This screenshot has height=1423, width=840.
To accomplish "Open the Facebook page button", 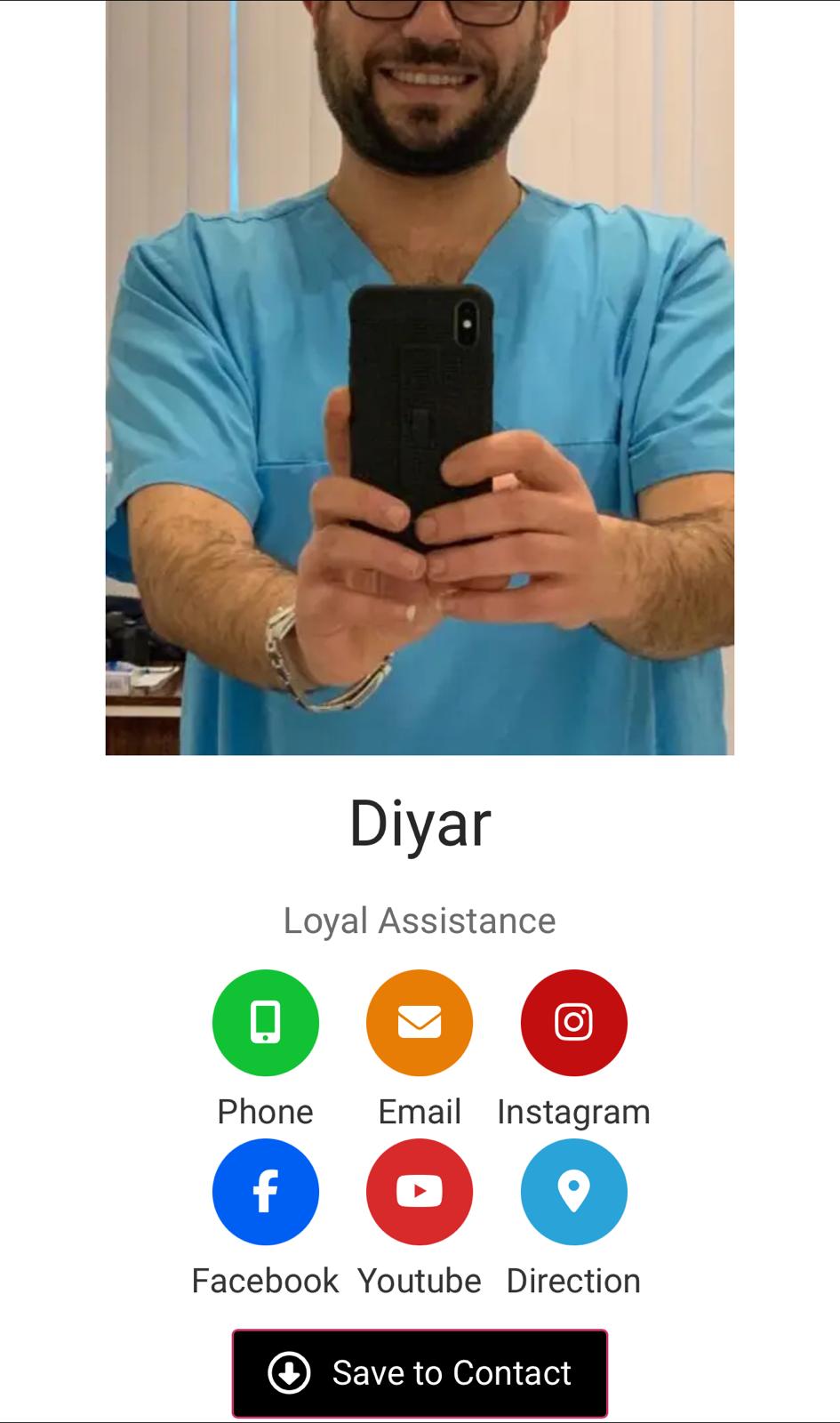I will coord(265,1192).
